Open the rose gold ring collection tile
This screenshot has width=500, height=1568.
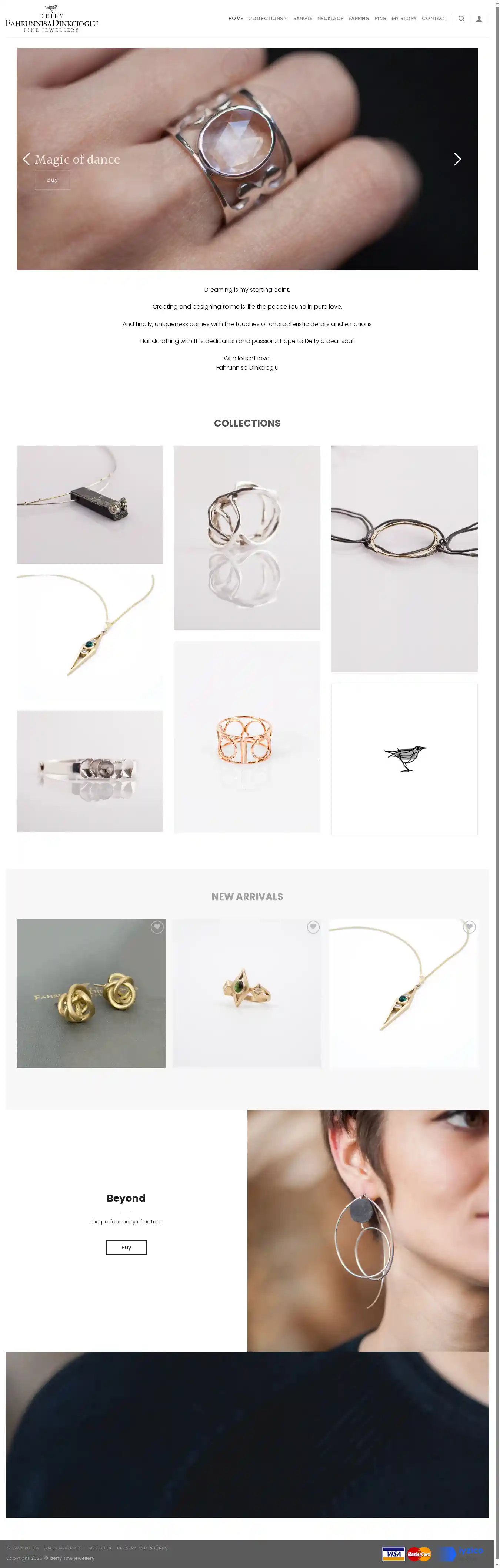tap(247, 736)
